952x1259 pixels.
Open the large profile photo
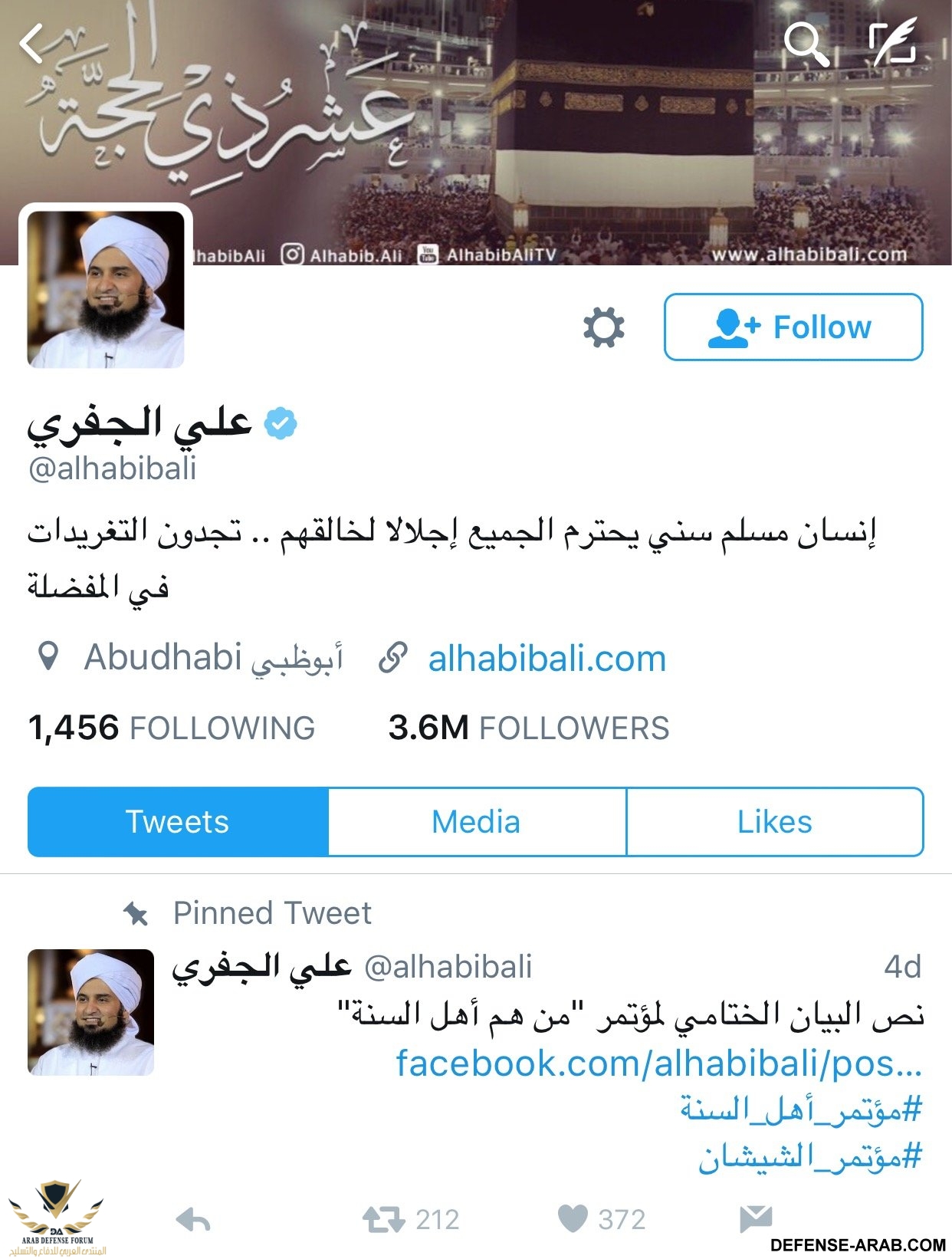click(106, 289)
